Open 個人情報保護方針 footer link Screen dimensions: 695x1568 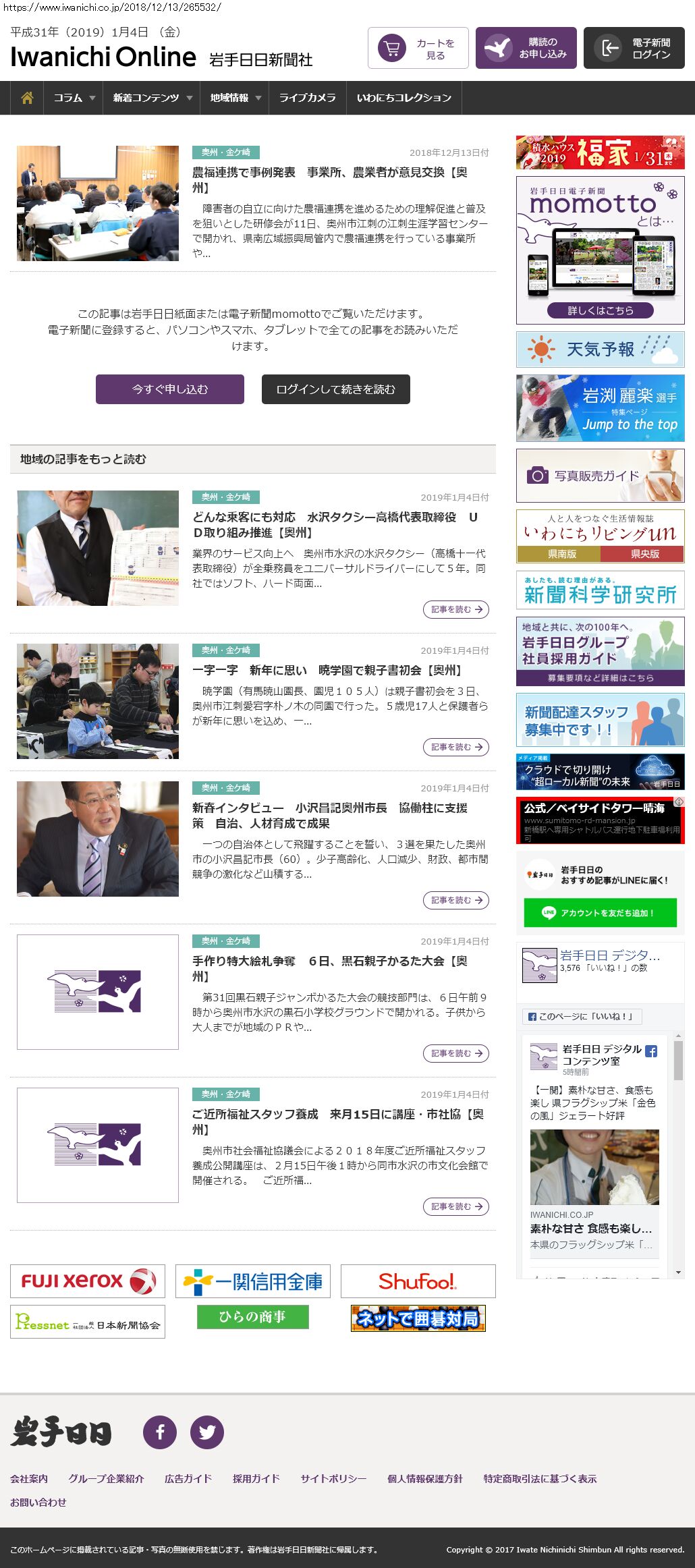424,1478
